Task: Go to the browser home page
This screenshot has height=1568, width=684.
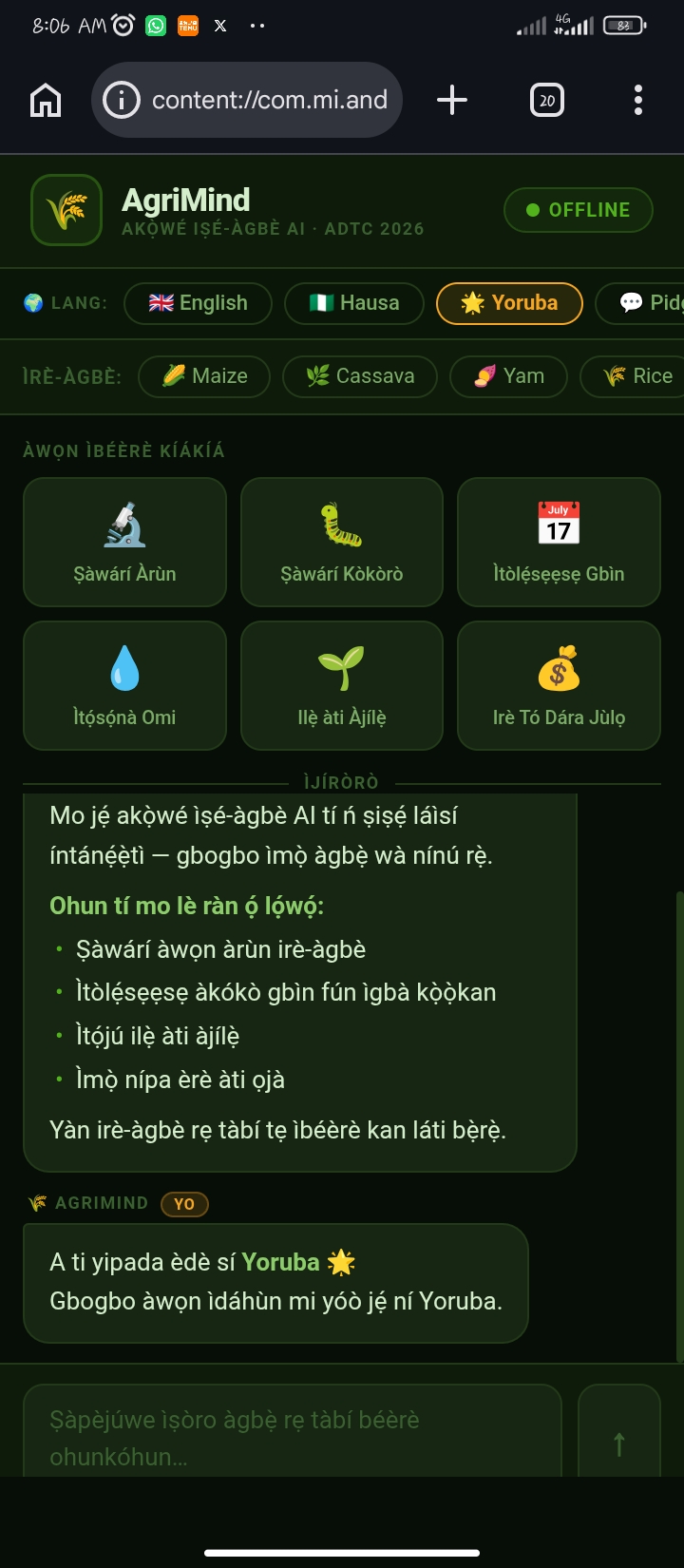Action: (x=46, y=100)
